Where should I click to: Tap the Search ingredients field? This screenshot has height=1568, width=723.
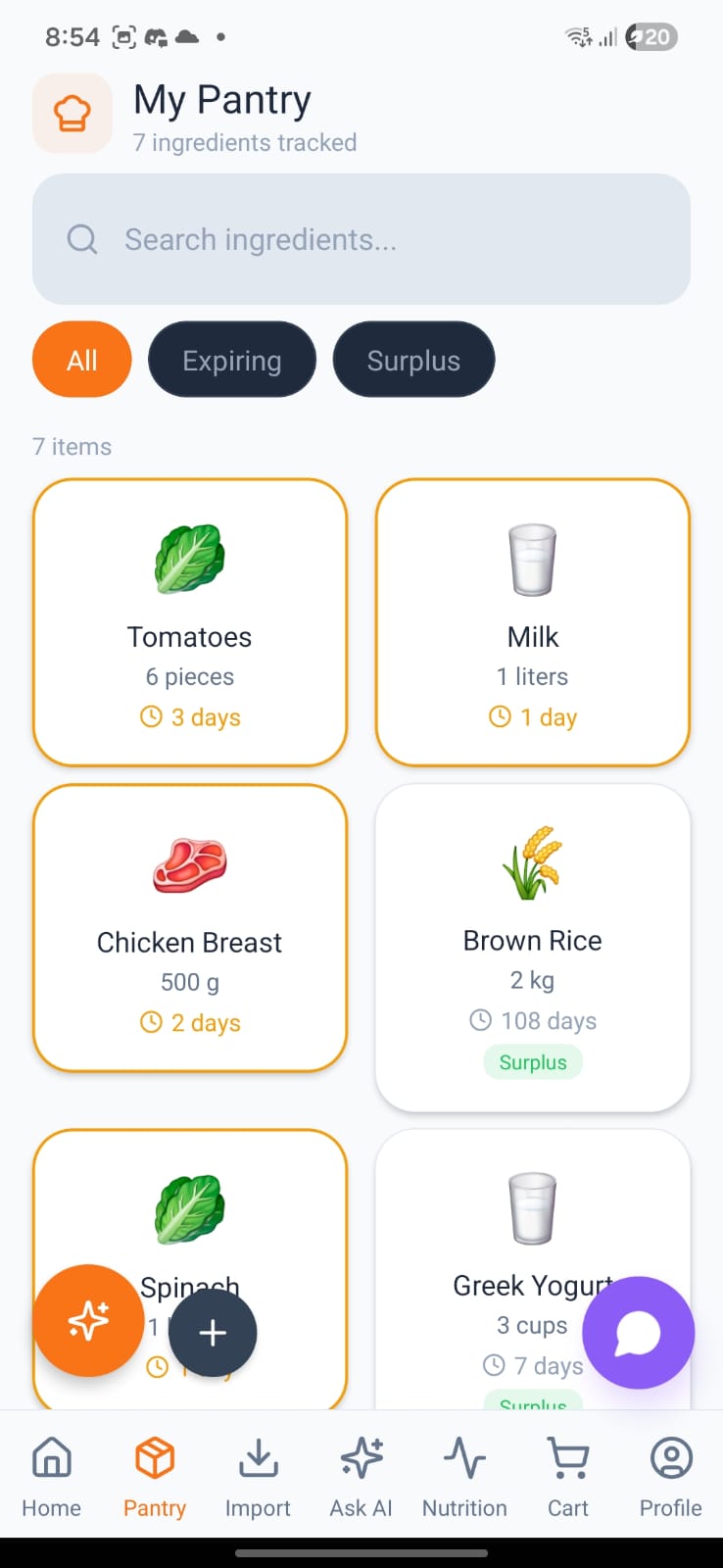click(x=361, y=239)
